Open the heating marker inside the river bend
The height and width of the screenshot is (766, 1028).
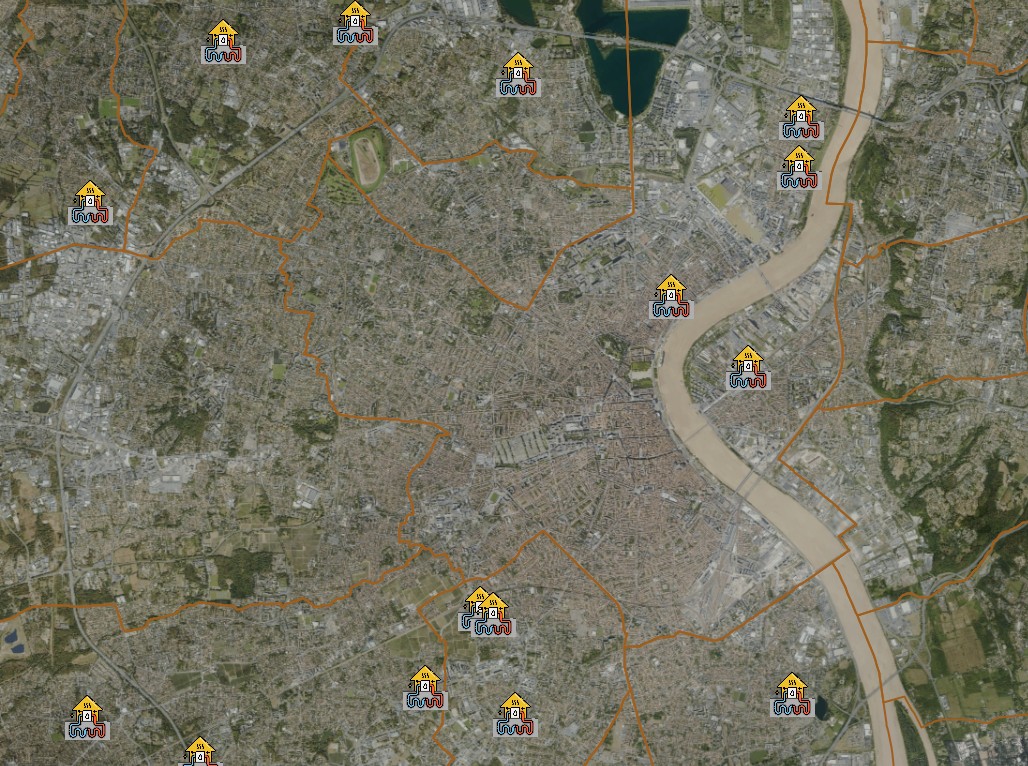748,368
